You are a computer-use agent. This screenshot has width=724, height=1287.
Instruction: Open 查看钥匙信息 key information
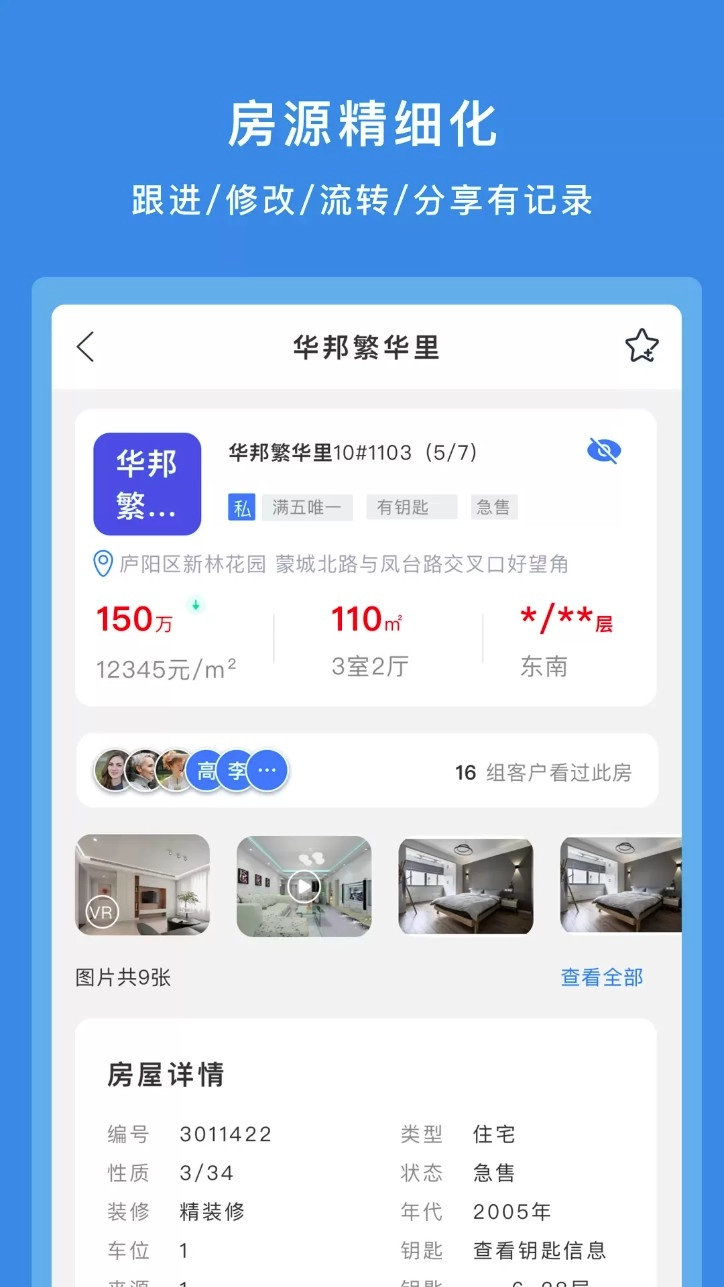click(x=538, y=1250)
